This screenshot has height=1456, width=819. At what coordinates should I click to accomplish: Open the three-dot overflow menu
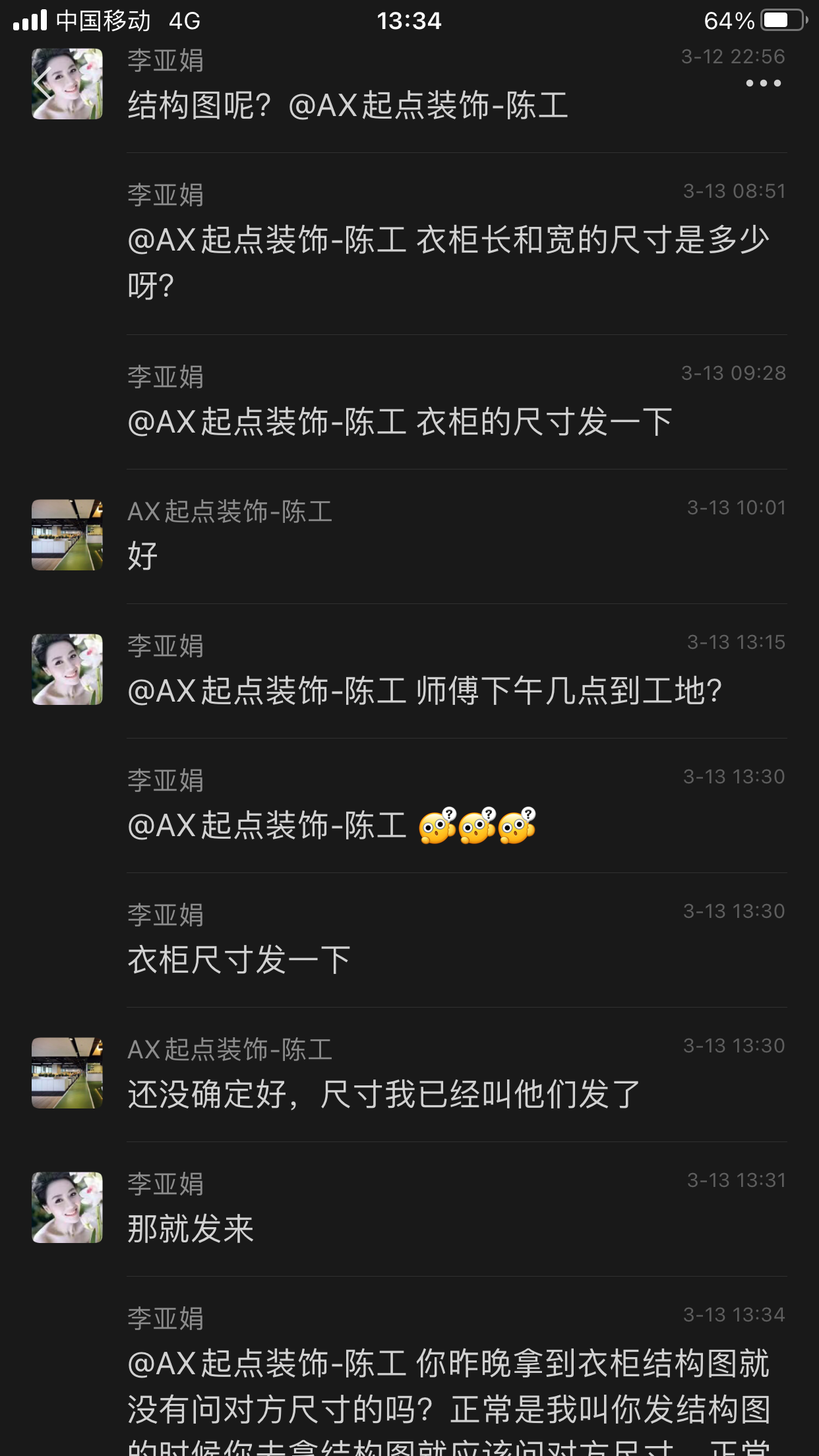click(x=763, y=83)
